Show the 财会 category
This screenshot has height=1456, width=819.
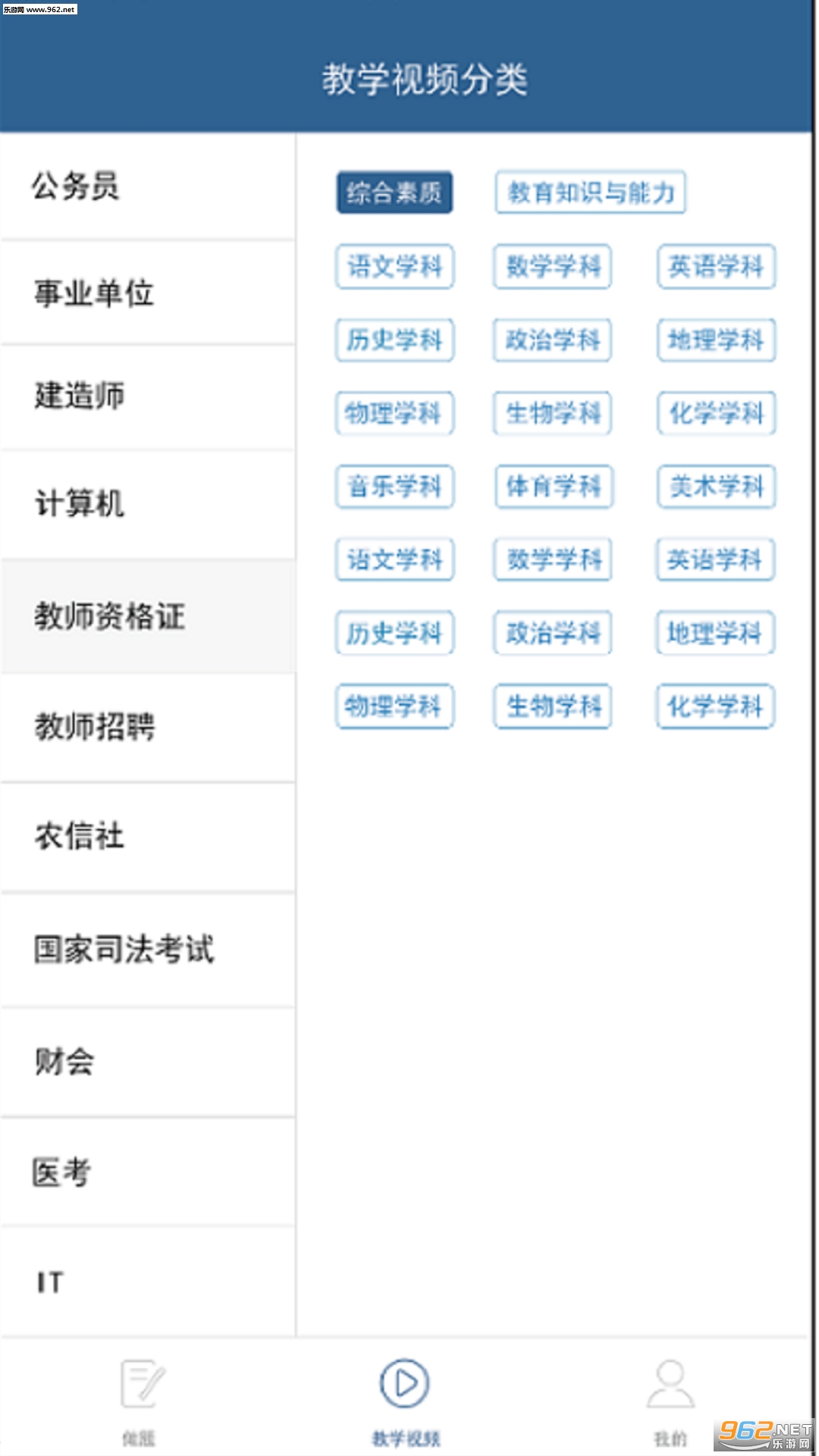[148, 1062]
